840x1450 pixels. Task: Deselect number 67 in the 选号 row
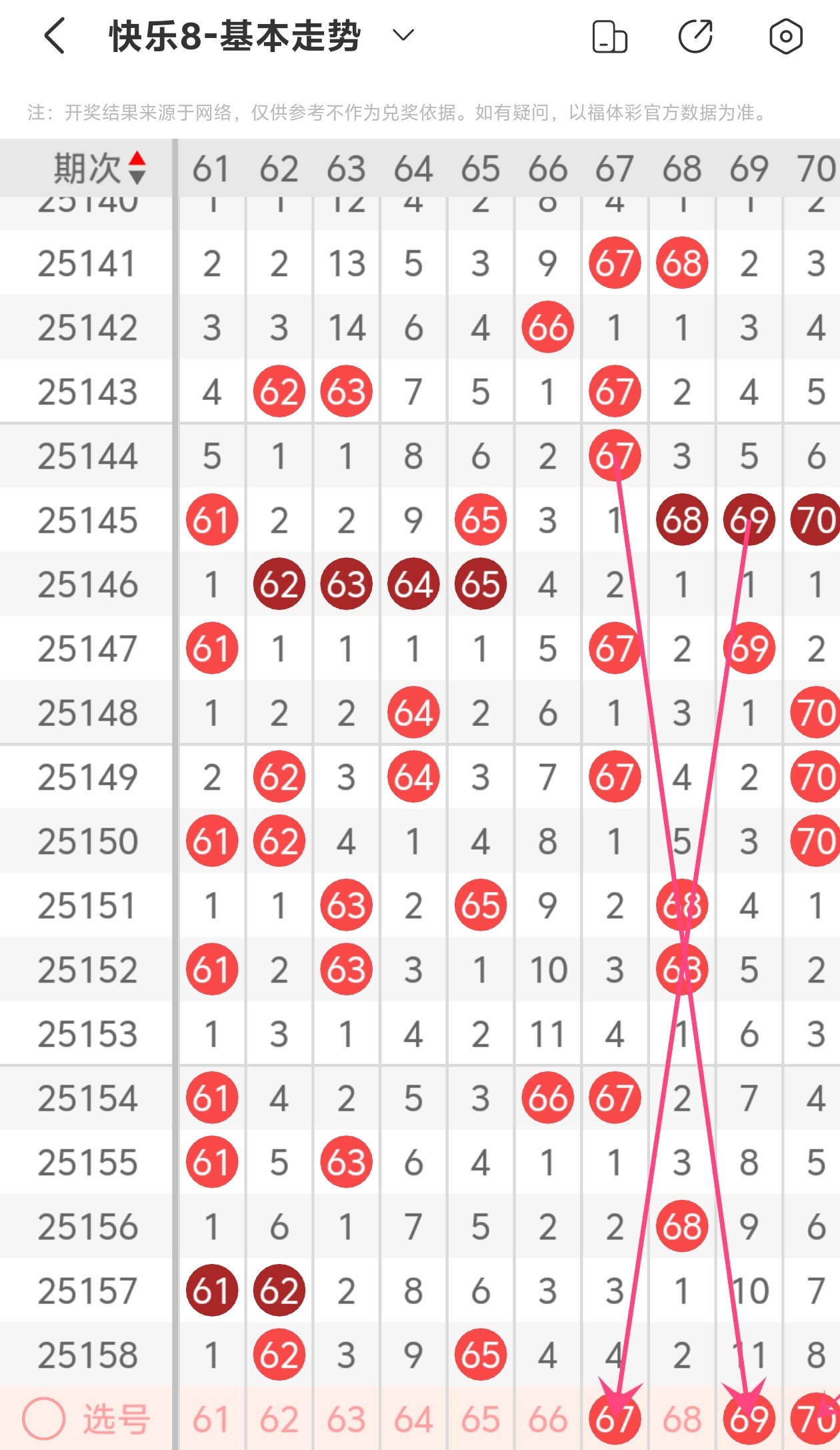click(615, 1419)
